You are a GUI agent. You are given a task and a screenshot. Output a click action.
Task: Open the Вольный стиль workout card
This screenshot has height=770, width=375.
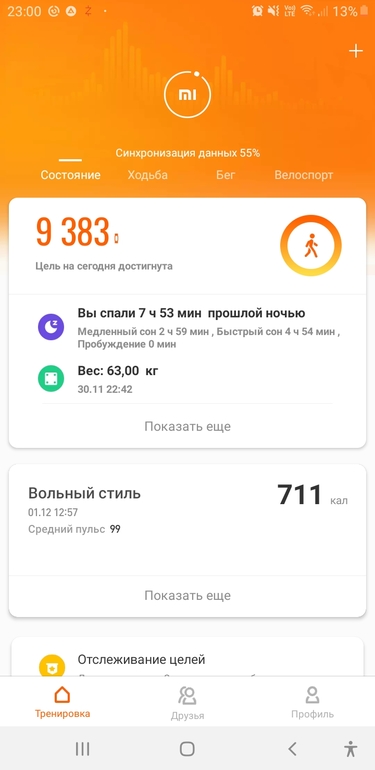tap(188, 520)
